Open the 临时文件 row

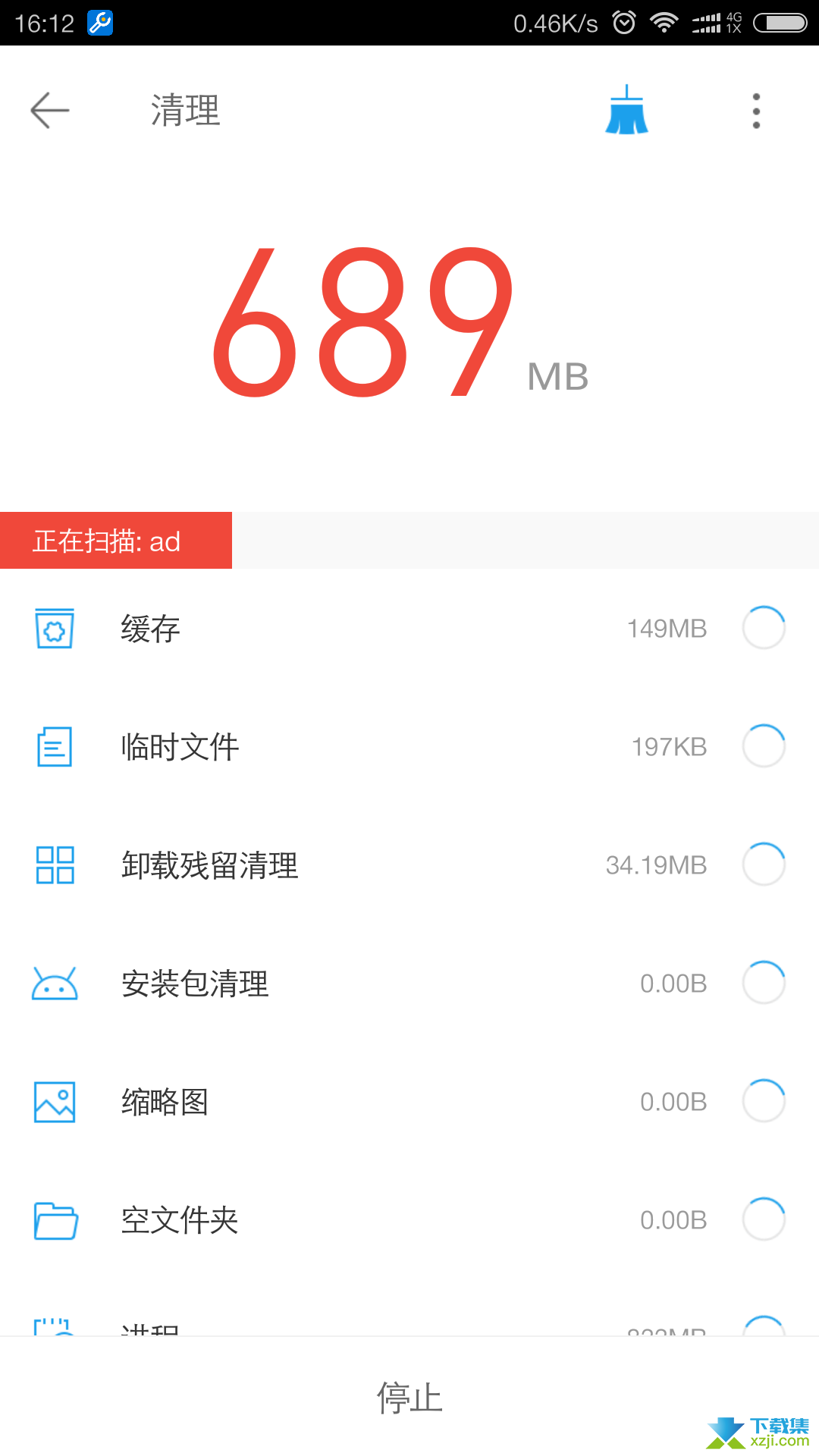409,746
